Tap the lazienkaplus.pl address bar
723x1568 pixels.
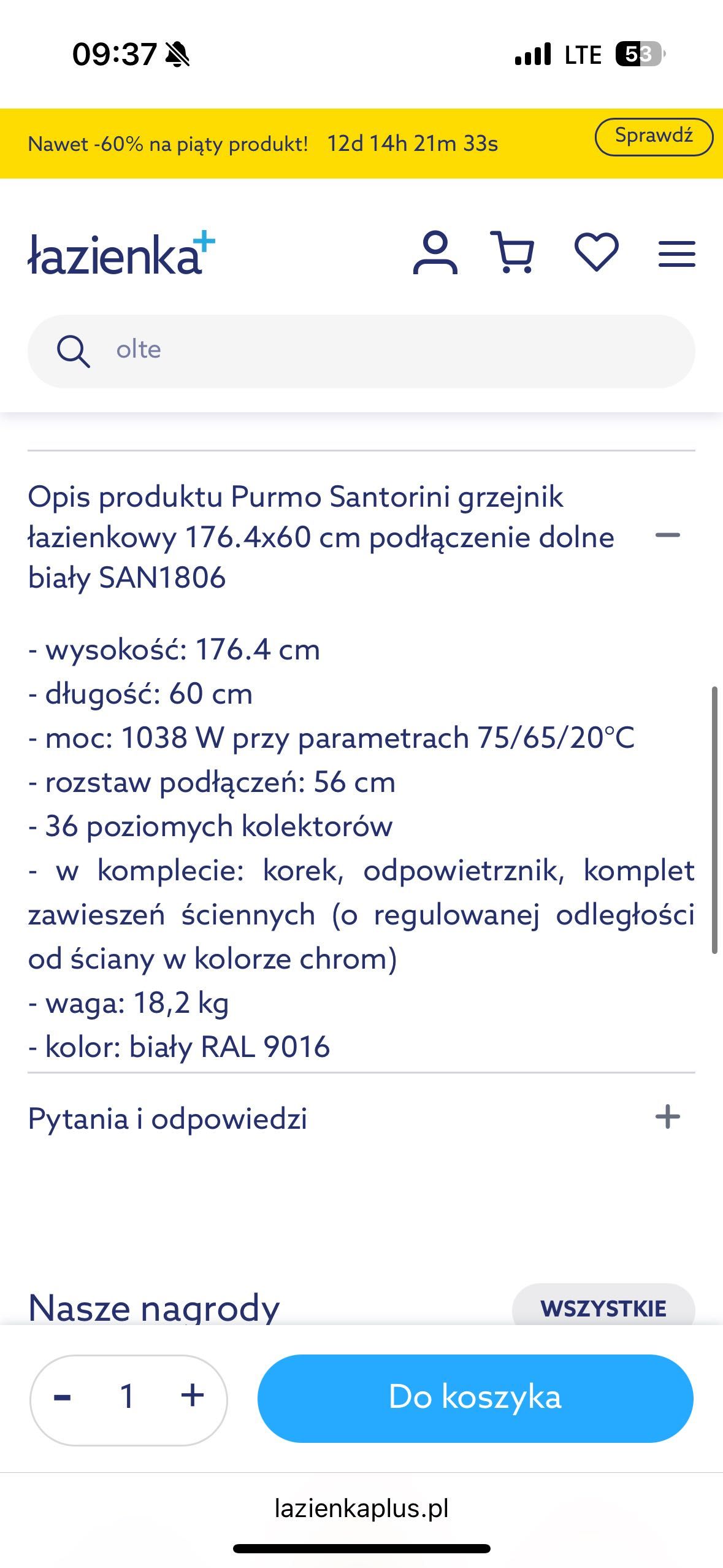pos(361,1508)
